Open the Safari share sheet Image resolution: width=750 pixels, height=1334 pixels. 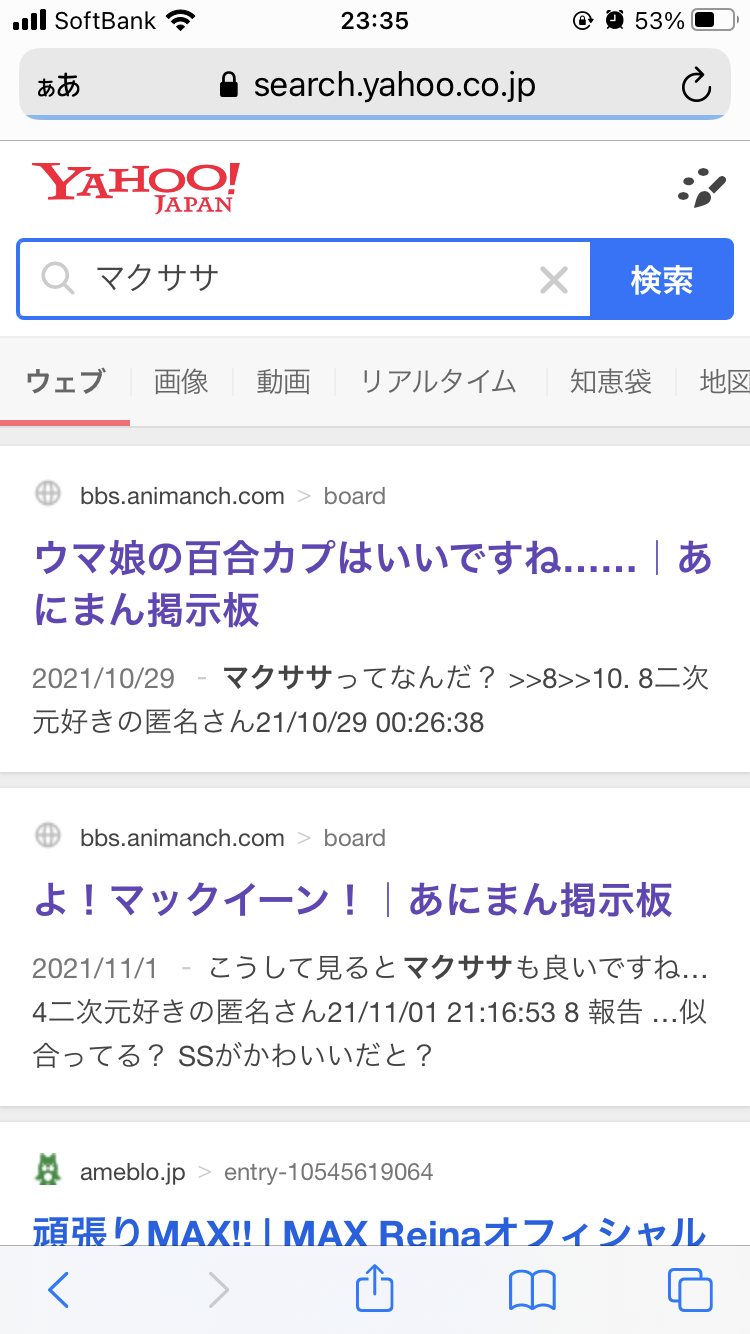375,1288
